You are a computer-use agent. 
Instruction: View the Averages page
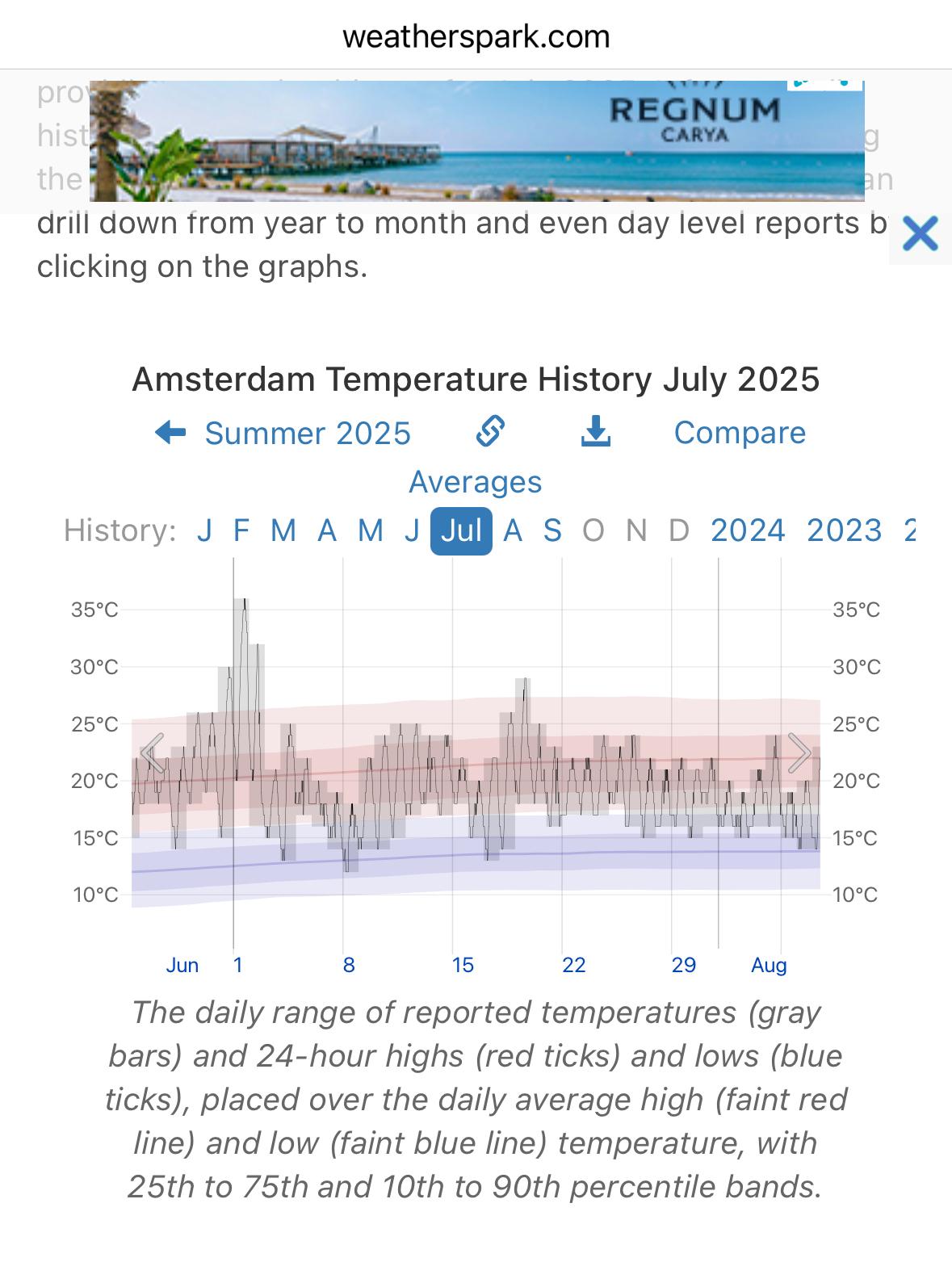[475, 482]
